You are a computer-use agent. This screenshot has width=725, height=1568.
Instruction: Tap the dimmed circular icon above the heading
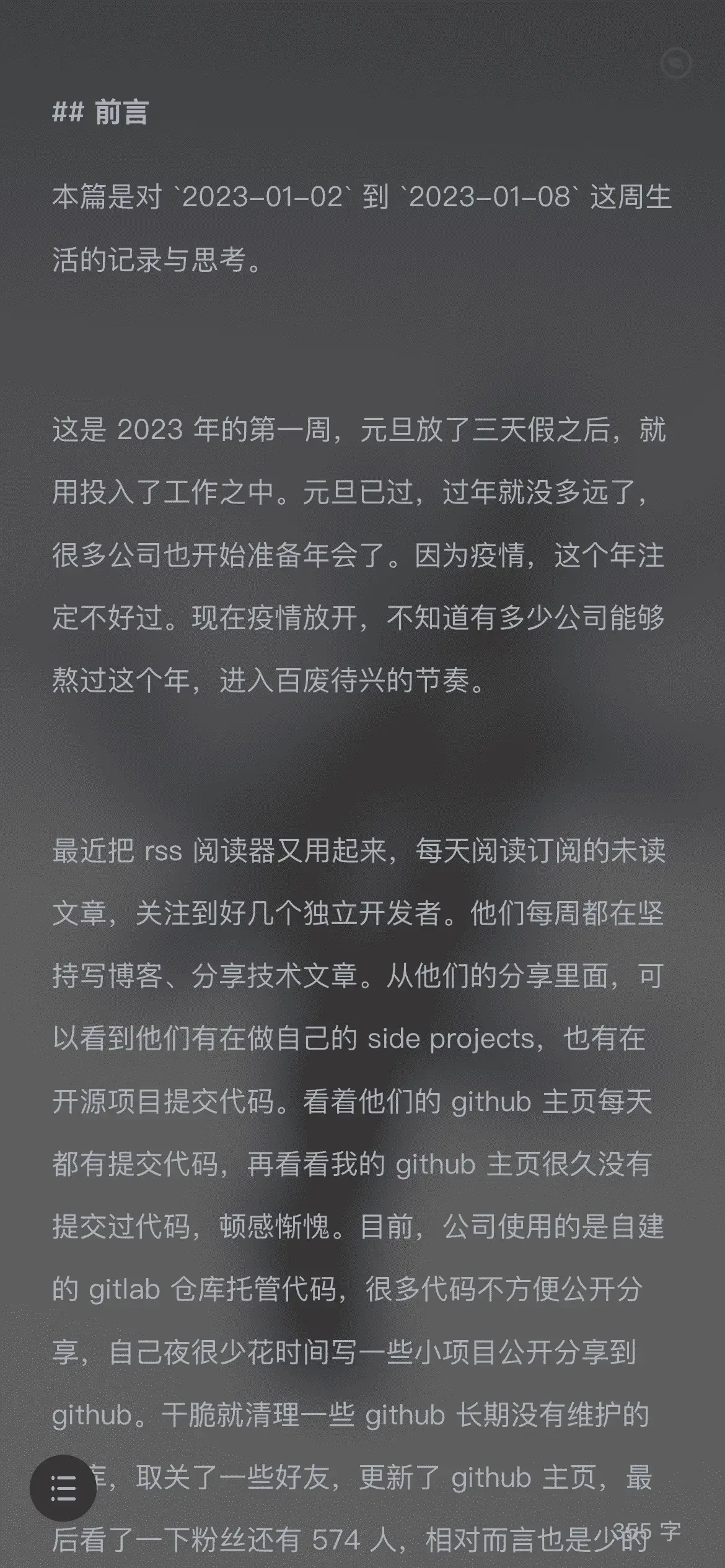[x=675, y=63]
